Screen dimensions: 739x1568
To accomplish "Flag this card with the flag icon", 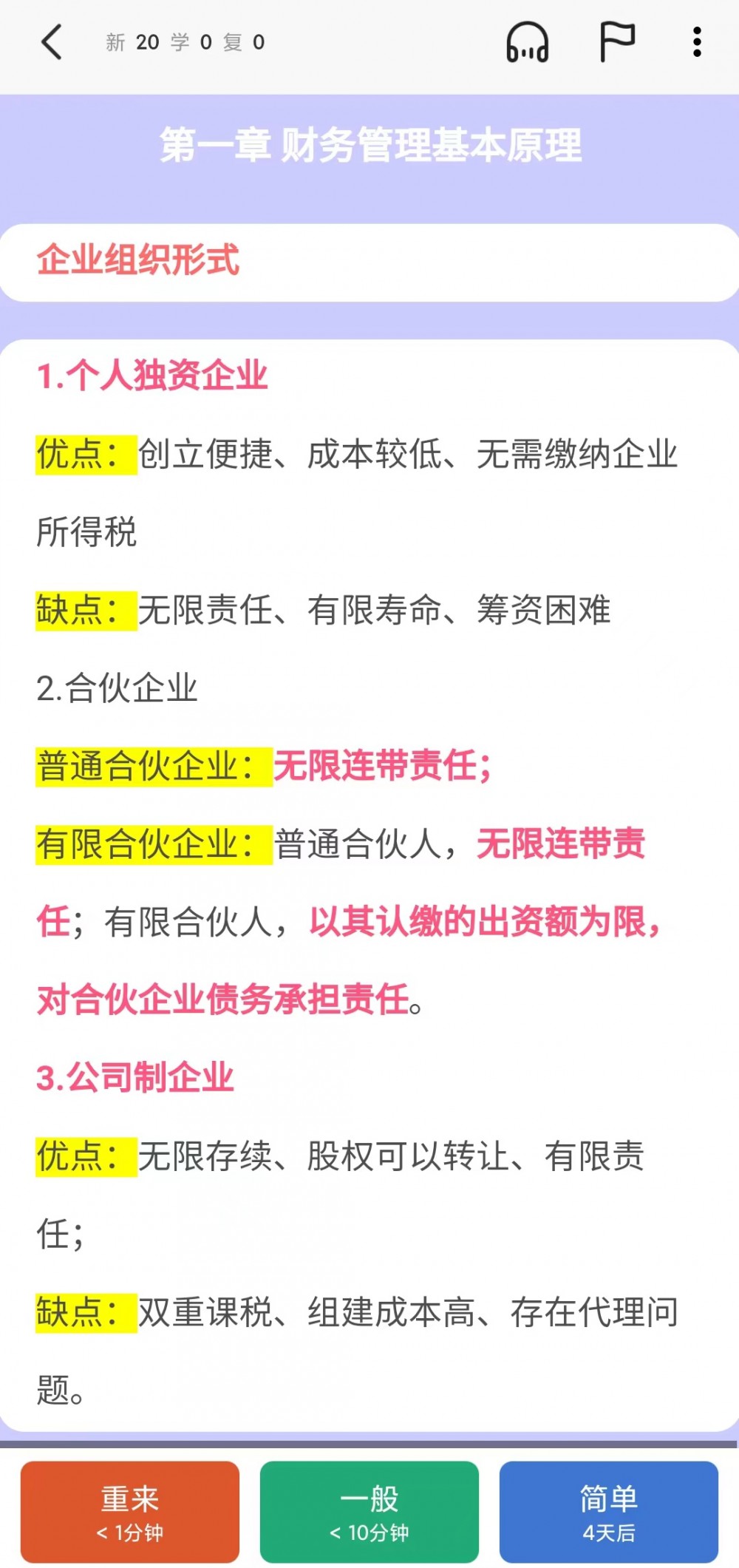I will 616,42.
